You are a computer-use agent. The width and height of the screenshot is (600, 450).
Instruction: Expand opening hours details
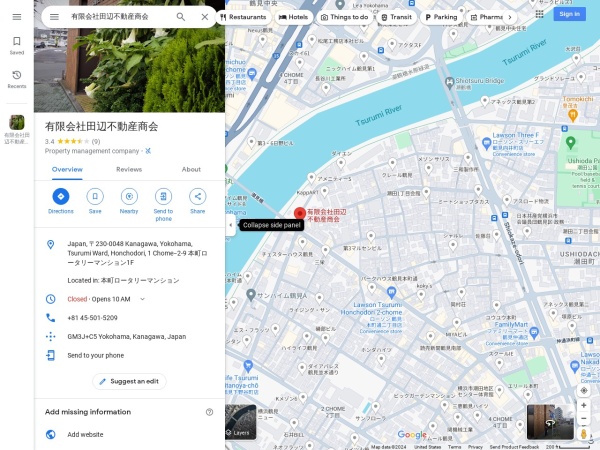(x=100, y=299)
